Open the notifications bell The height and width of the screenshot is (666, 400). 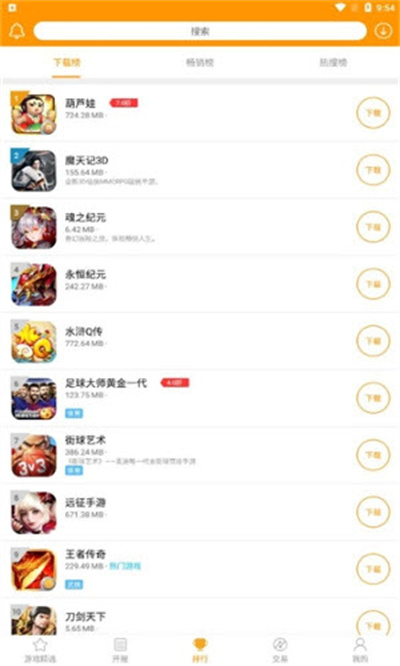17,31
